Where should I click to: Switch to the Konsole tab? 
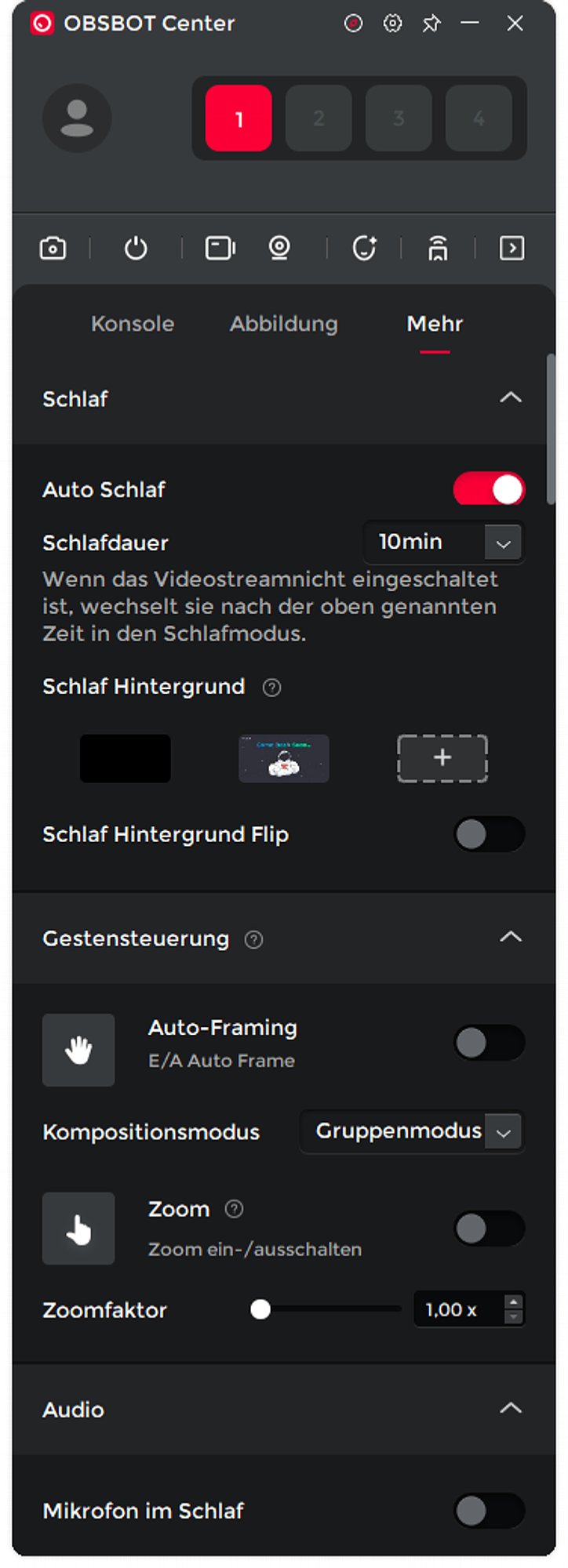click(132, 324)
